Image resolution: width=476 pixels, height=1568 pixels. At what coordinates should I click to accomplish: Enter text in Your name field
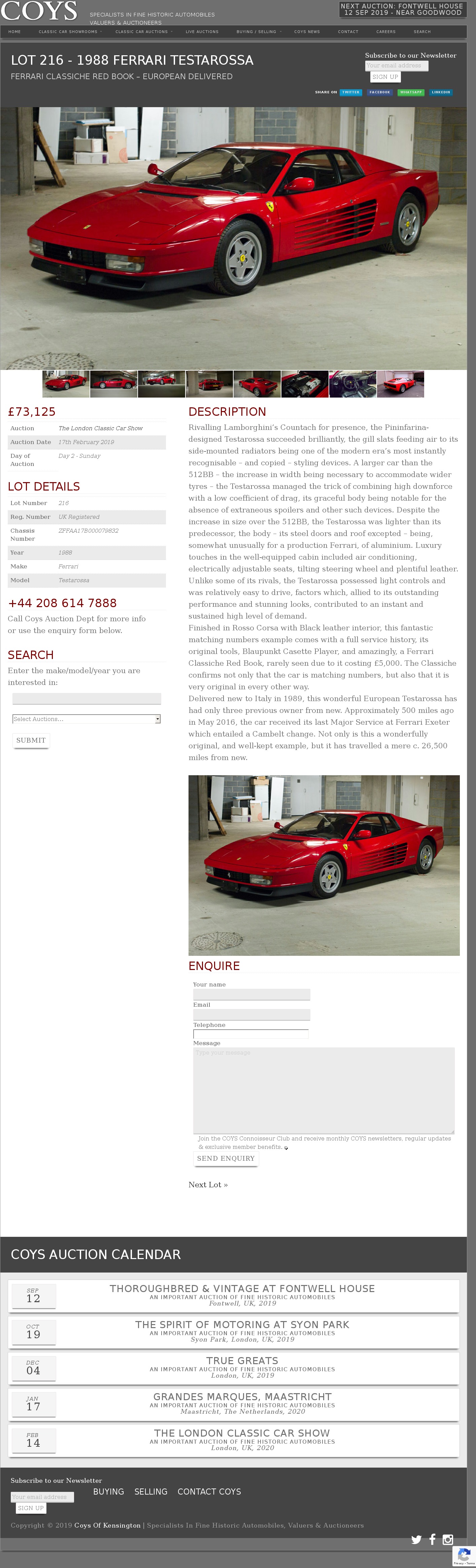(x=252, y=994)
